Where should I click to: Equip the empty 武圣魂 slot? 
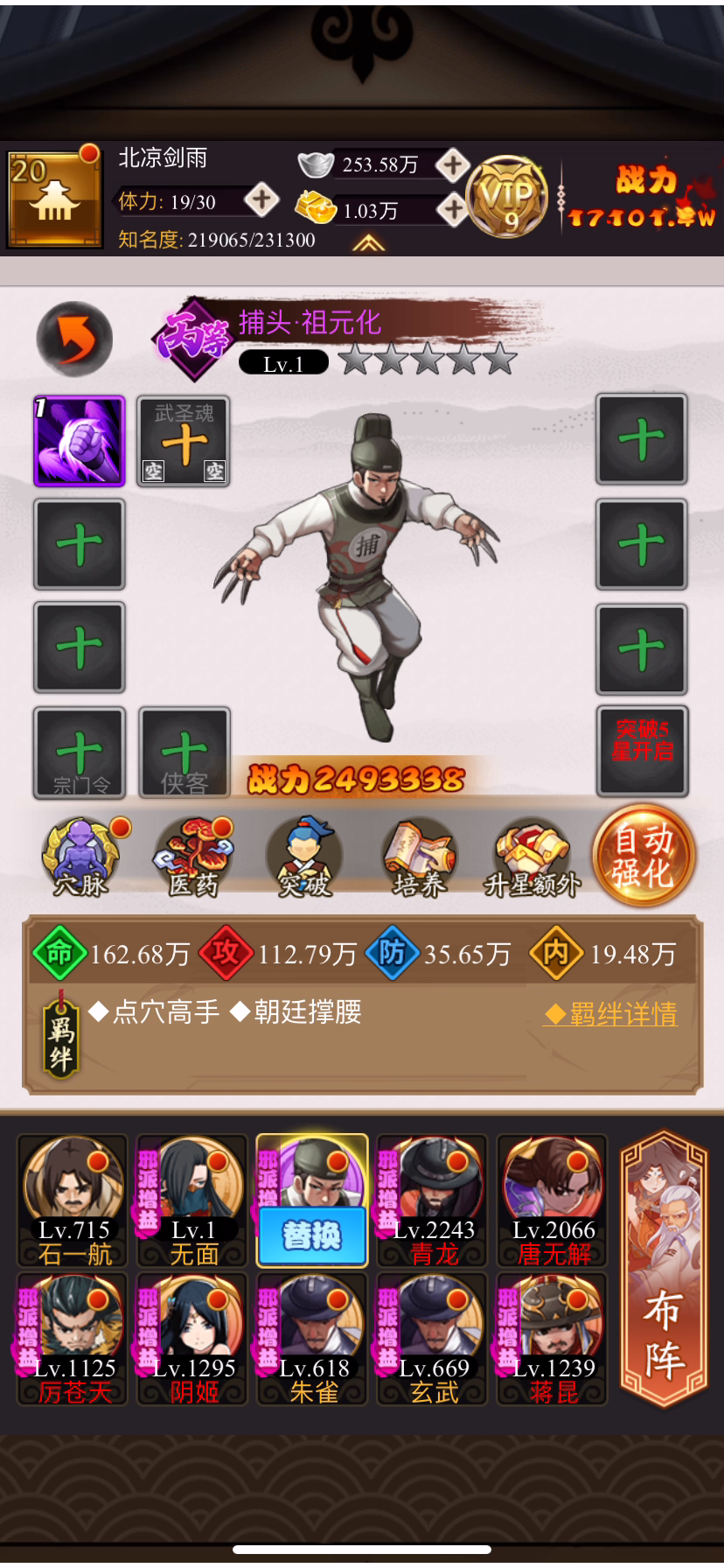184,442
